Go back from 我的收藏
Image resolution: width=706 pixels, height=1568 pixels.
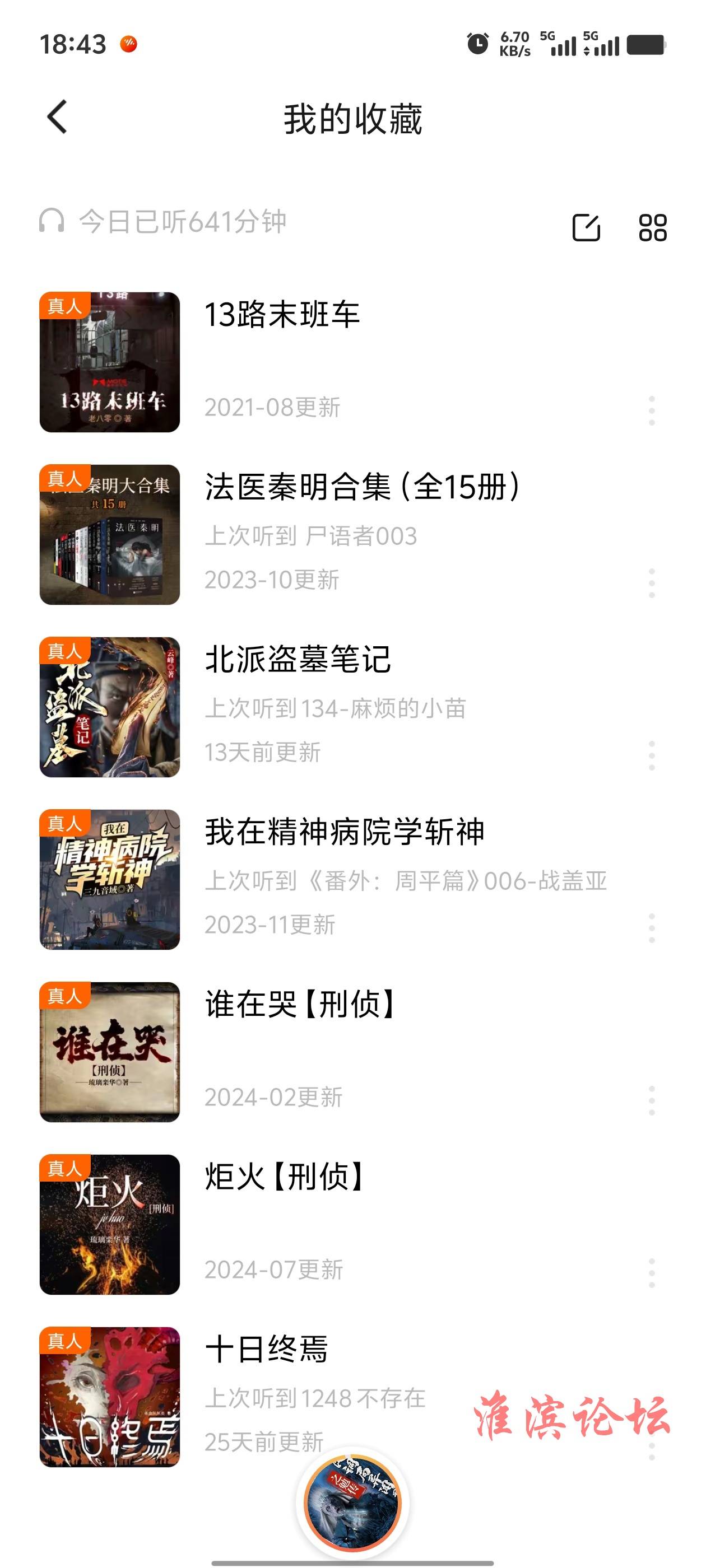pyautogui.click(x=57, y=117)
